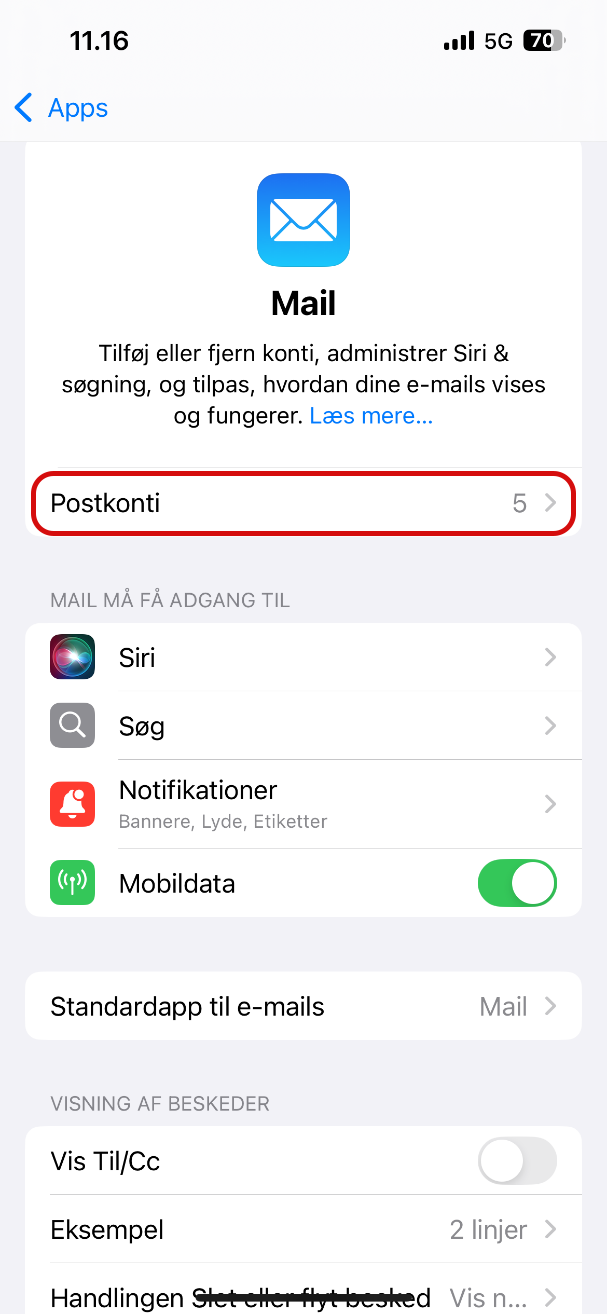Open the Læs mere link
The height and width of the screenshot is (1314, 607).
pyautogui.click(x=371, y=416)
